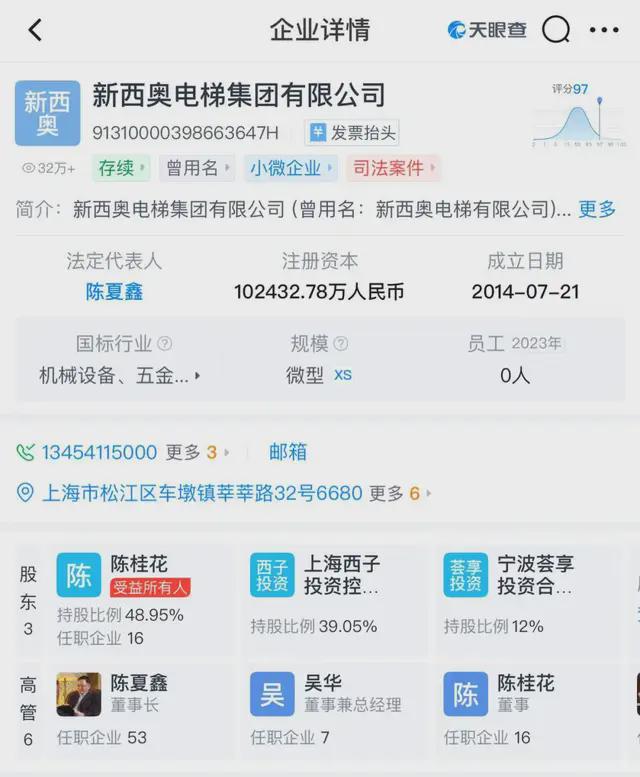Expand the intro with 更多
The height and width of the screenshot is (777, 640).
[597, 209]
